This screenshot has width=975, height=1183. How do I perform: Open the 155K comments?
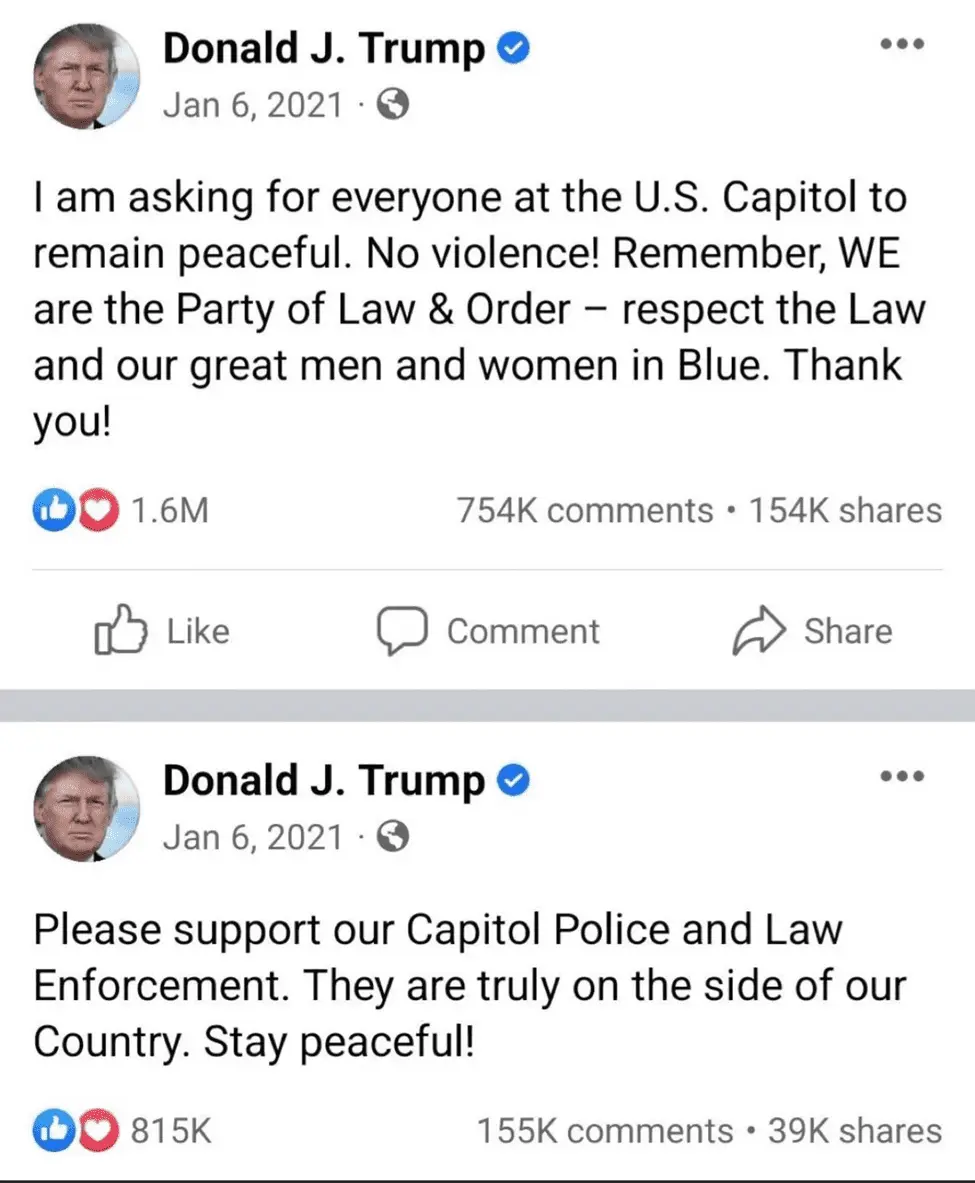[x=604, y=1131]
